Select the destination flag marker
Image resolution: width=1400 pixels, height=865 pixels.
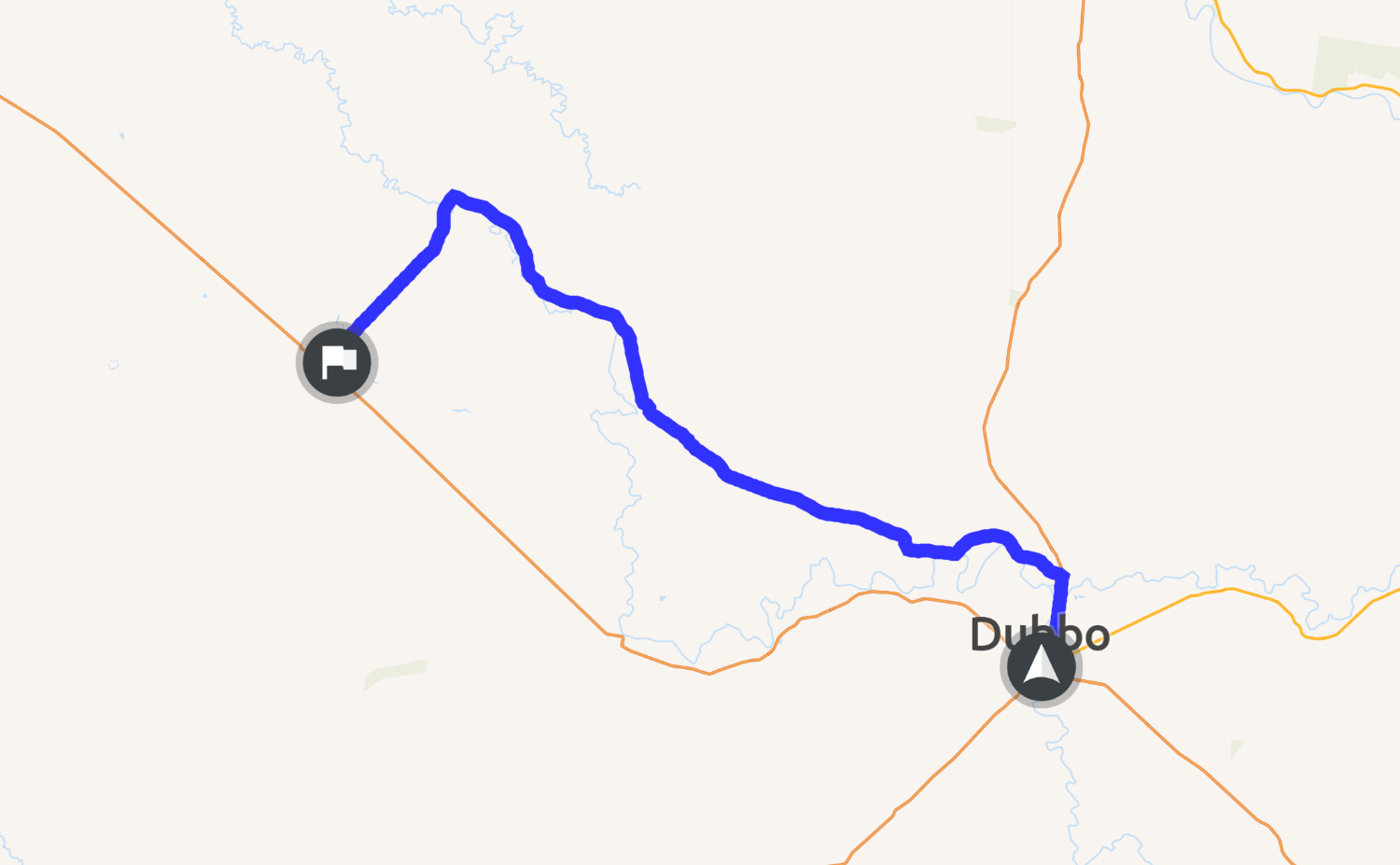click(x=337, y=362)
